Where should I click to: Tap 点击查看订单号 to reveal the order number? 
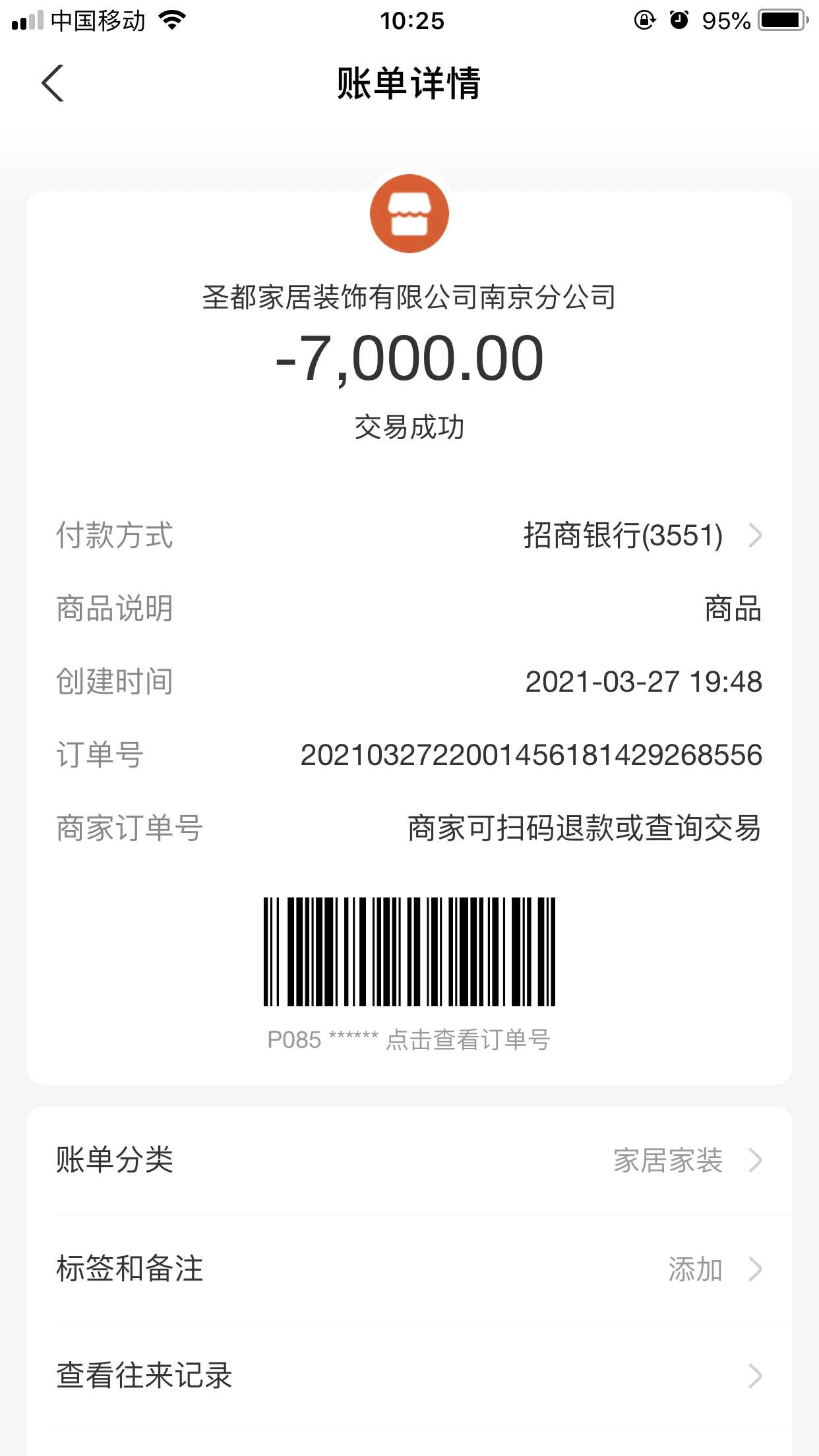pyautogui.click(x=468, y=1040)
